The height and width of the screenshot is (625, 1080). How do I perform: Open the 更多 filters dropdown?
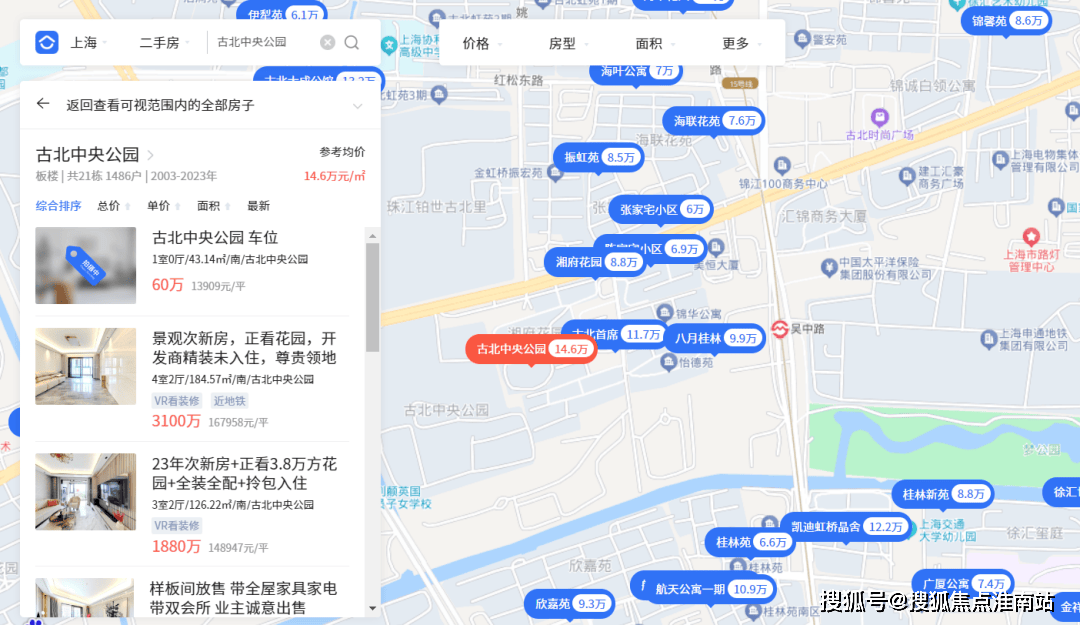pyautogui.click(x=742, y=44)
